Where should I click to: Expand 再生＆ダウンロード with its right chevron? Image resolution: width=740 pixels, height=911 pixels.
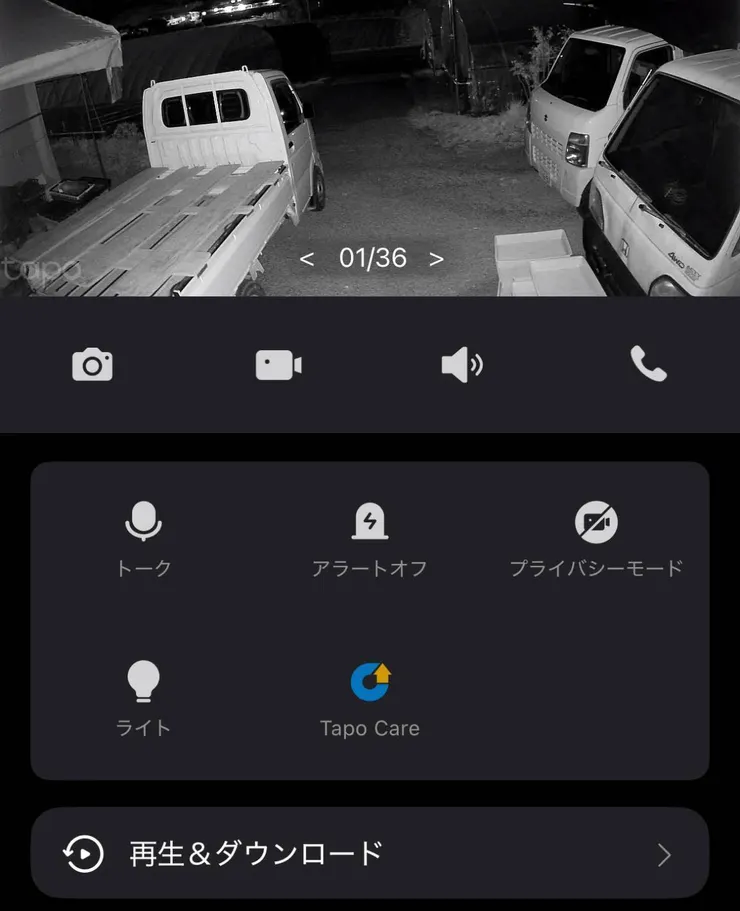(x=663, y=854)
